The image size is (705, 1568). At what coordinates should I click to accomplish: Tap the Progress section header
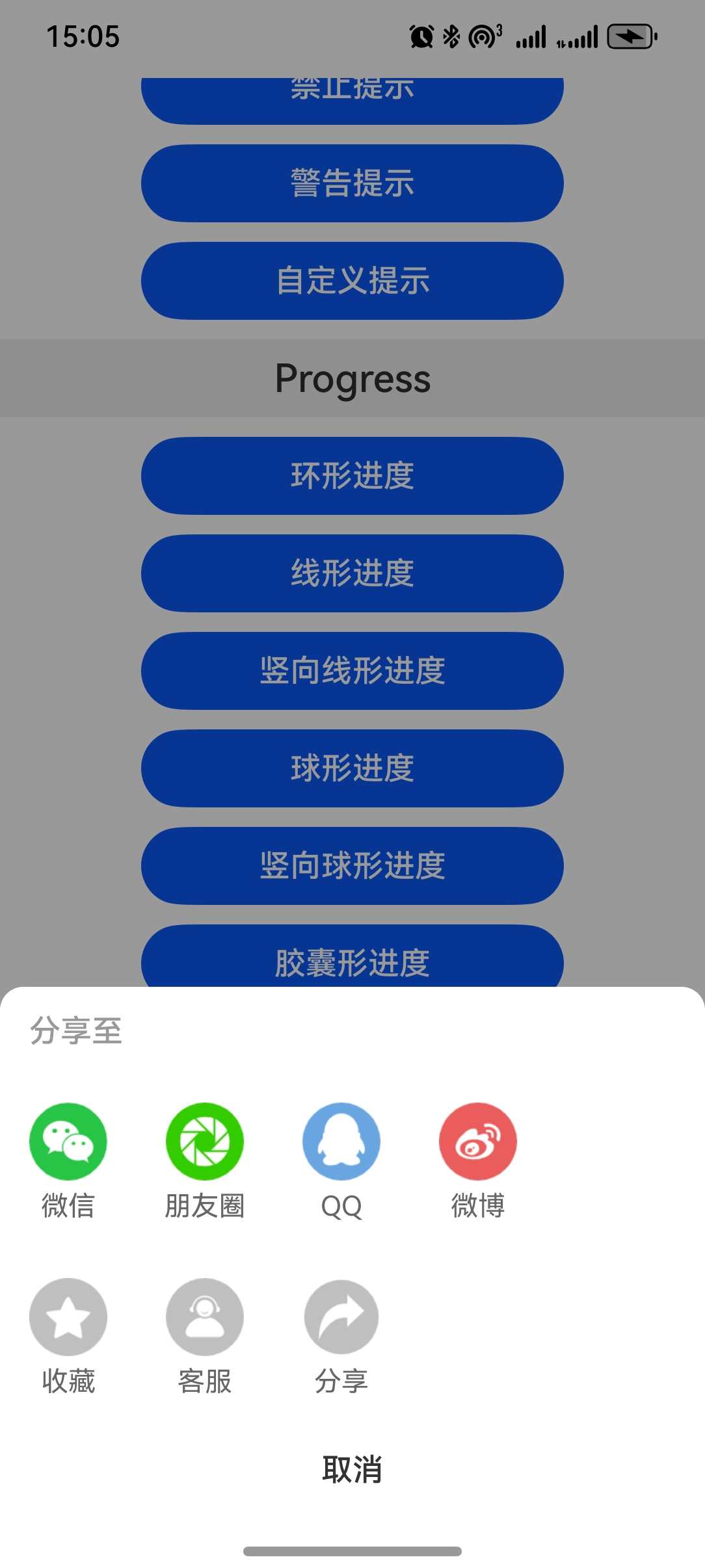pos(352,378)
